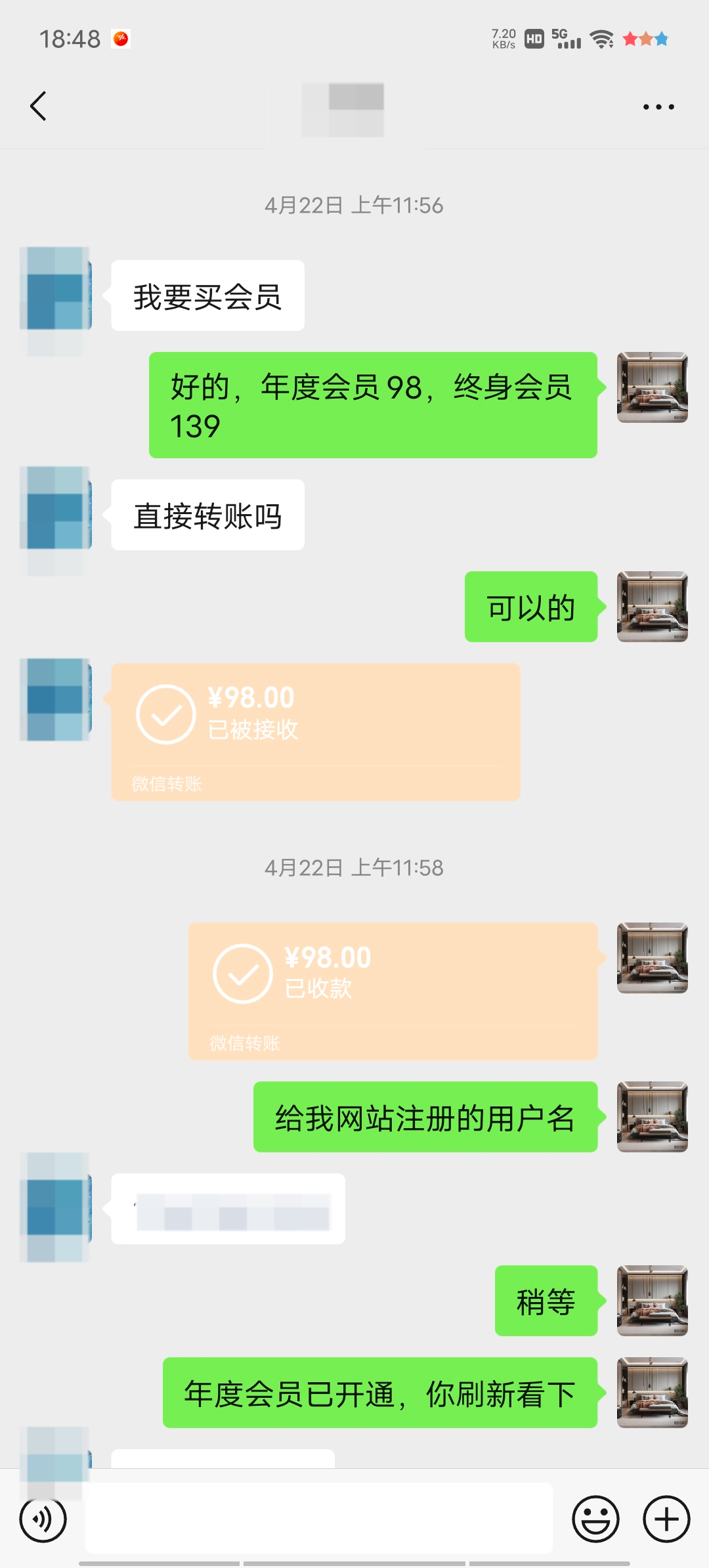The width and height of the screenshot is (709, 1568).
Task: Open own avatar beside 可以的
Action: (x=652, y=607)
